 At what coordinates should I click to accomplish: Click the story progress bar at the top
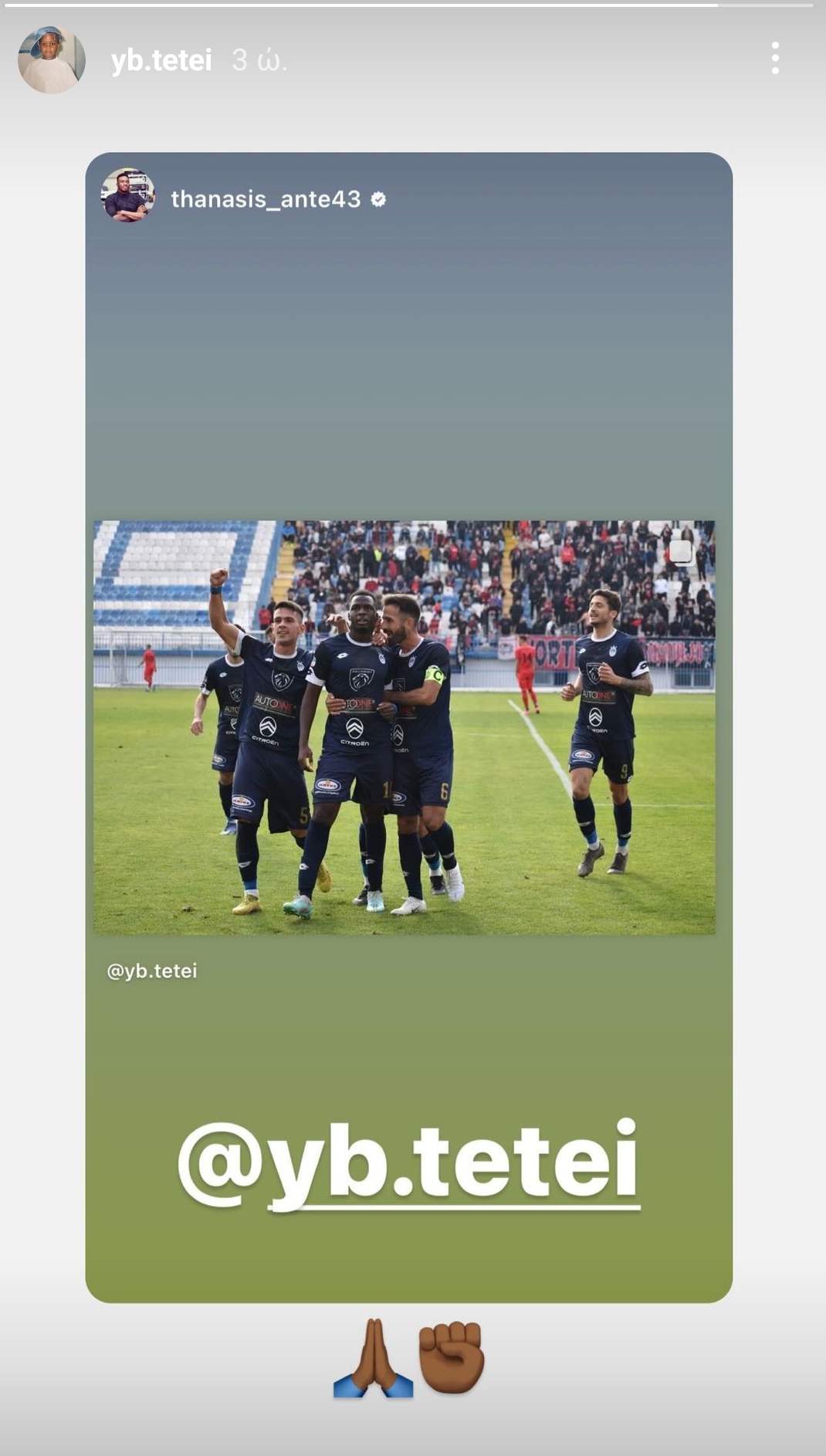[413, 8]
